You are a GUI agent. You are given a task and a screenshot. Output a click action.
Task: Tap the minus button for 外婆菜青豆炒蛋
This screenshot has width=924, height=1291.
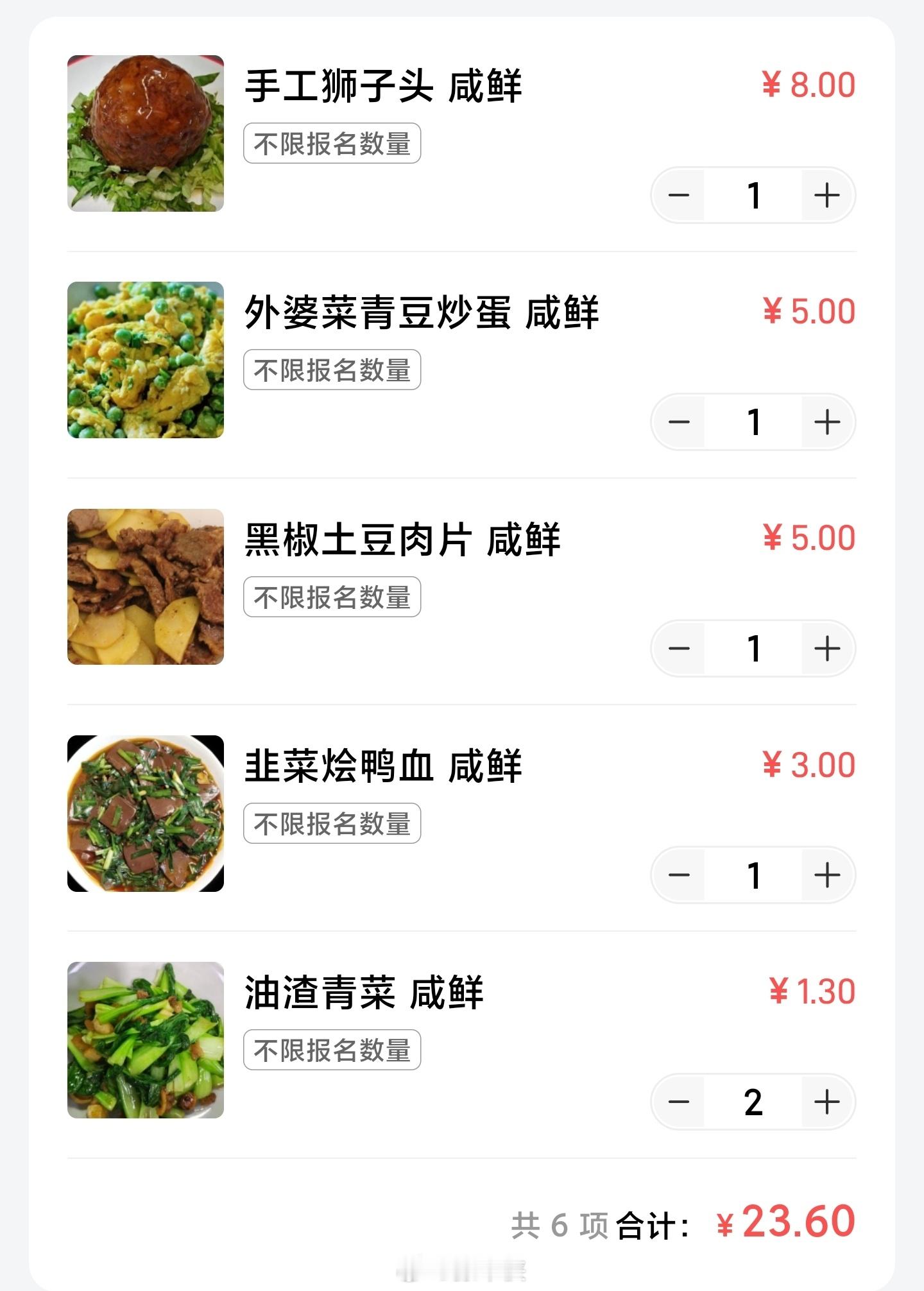click(678, 422)
